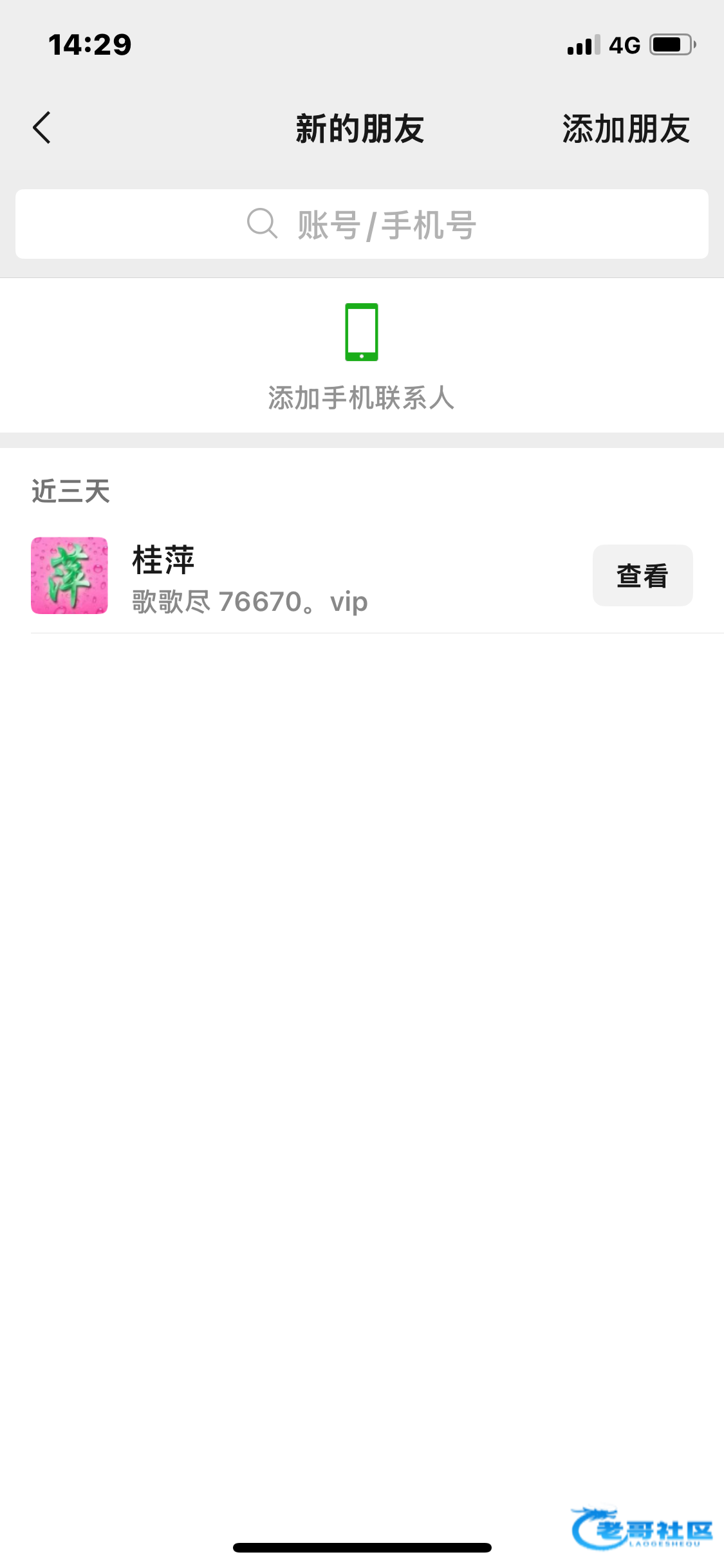Select 添加手机联系人 option
Screen dimensions: 724x1568
tap(361, 357)
